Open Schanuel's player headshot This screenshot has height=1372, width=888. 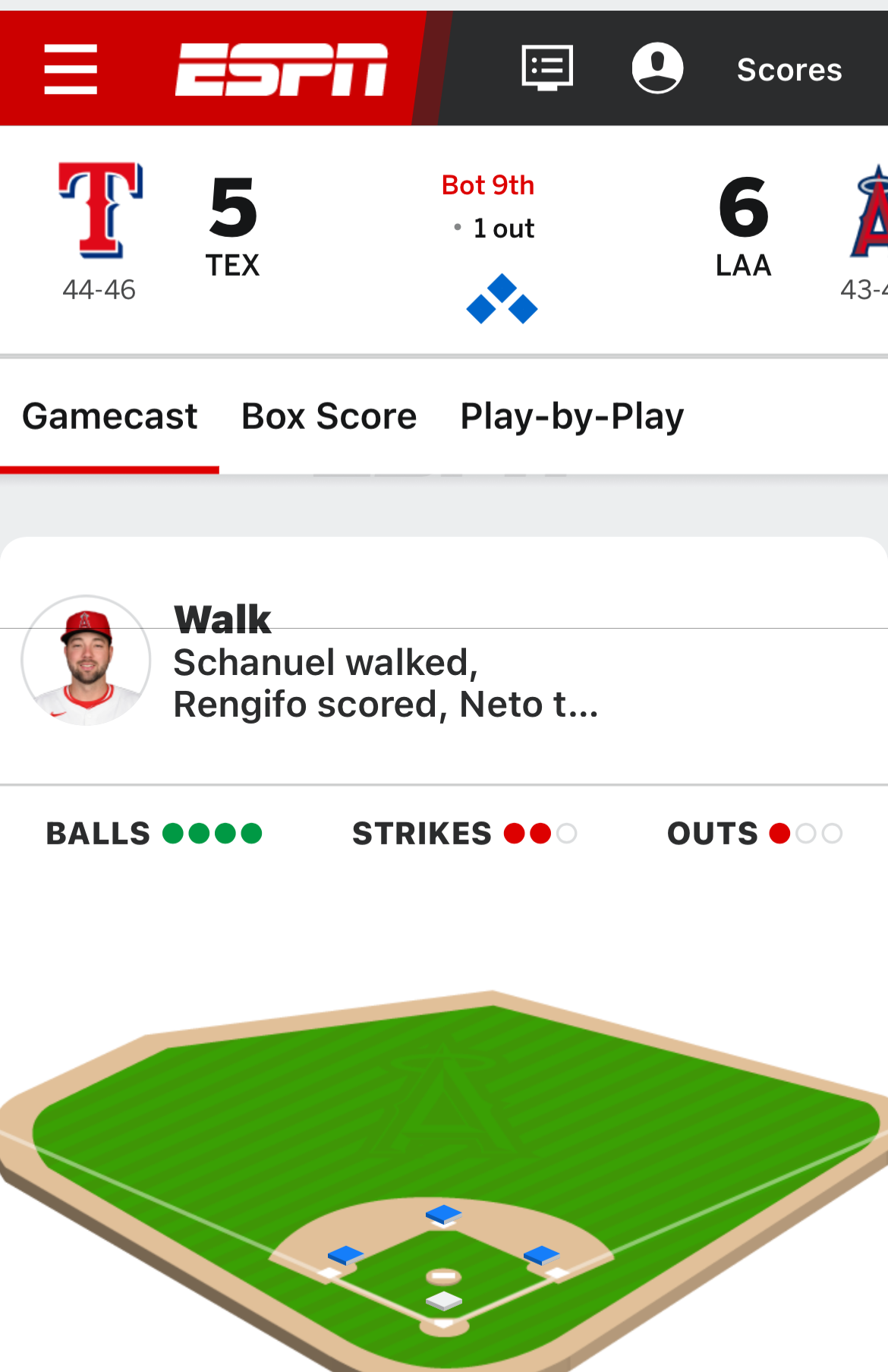(86, 661)
